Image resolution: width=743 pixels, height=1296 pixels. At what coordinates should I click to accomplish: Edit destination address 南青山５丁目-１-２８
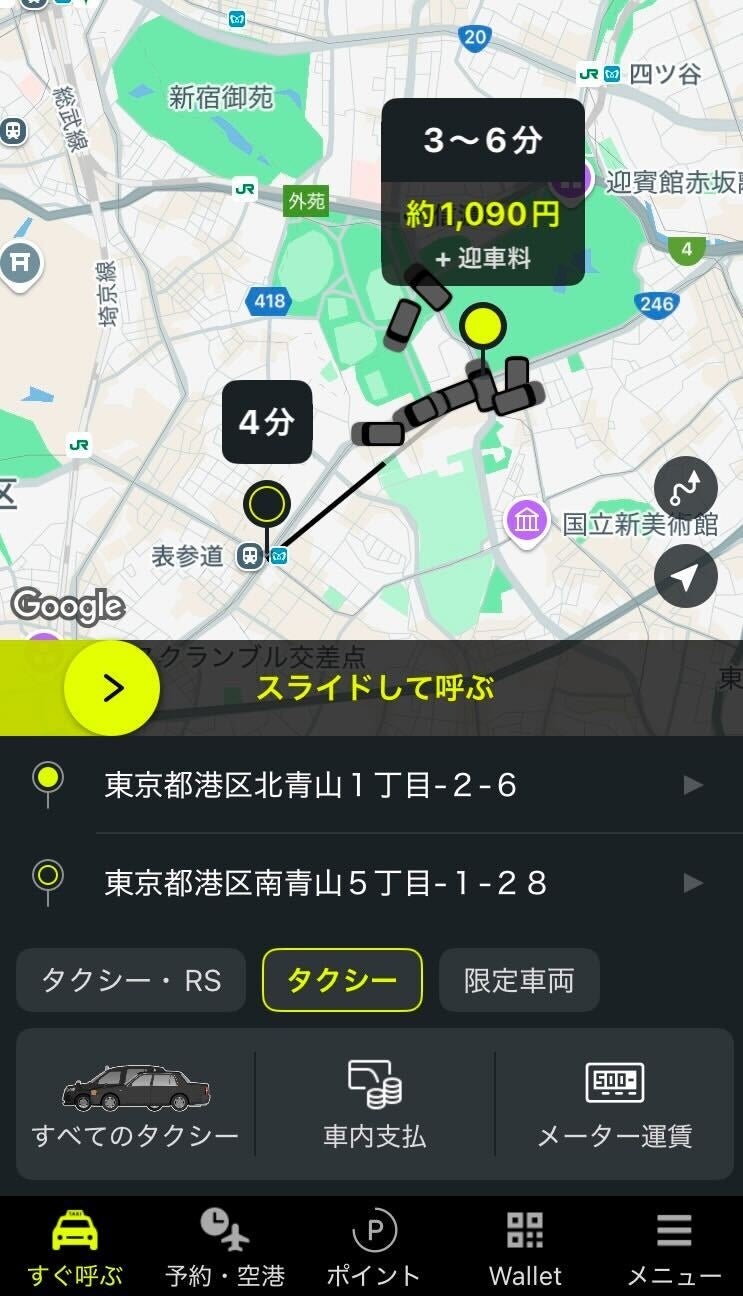tap(371, 882)
